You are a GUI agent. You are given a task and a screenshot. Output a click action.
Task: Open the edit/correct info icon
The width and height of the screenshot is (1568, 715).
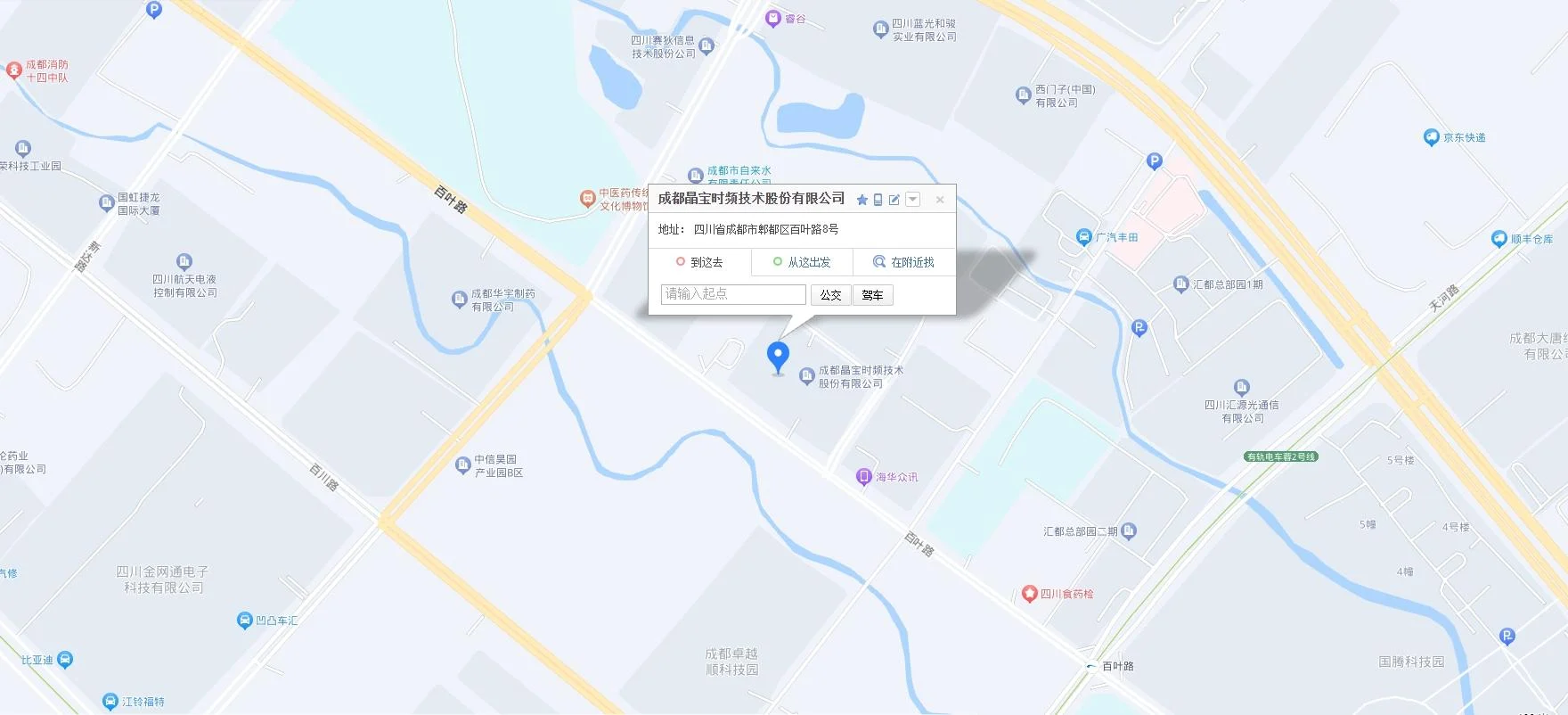tap(894, 200)
